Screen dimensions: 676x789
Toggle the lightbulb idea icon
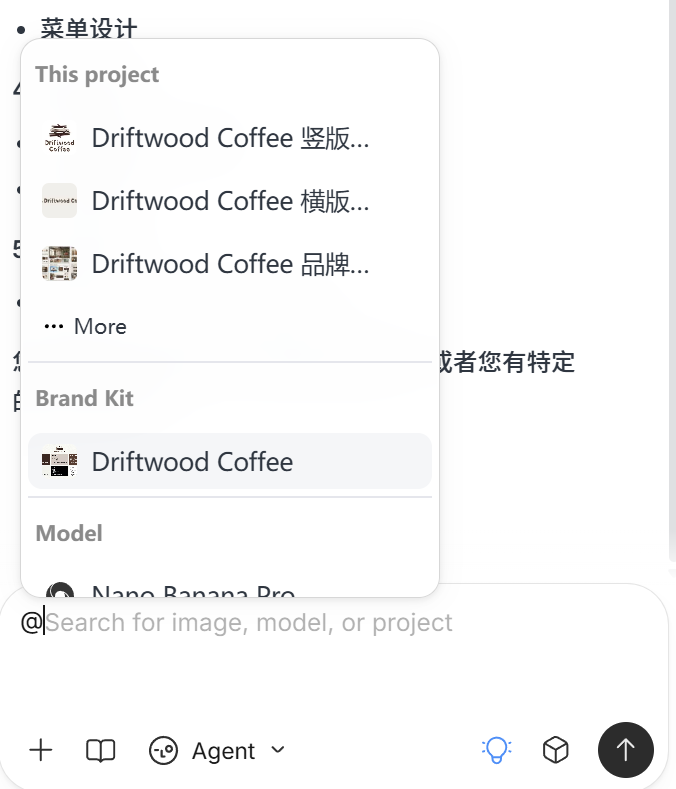pos(496,750)
